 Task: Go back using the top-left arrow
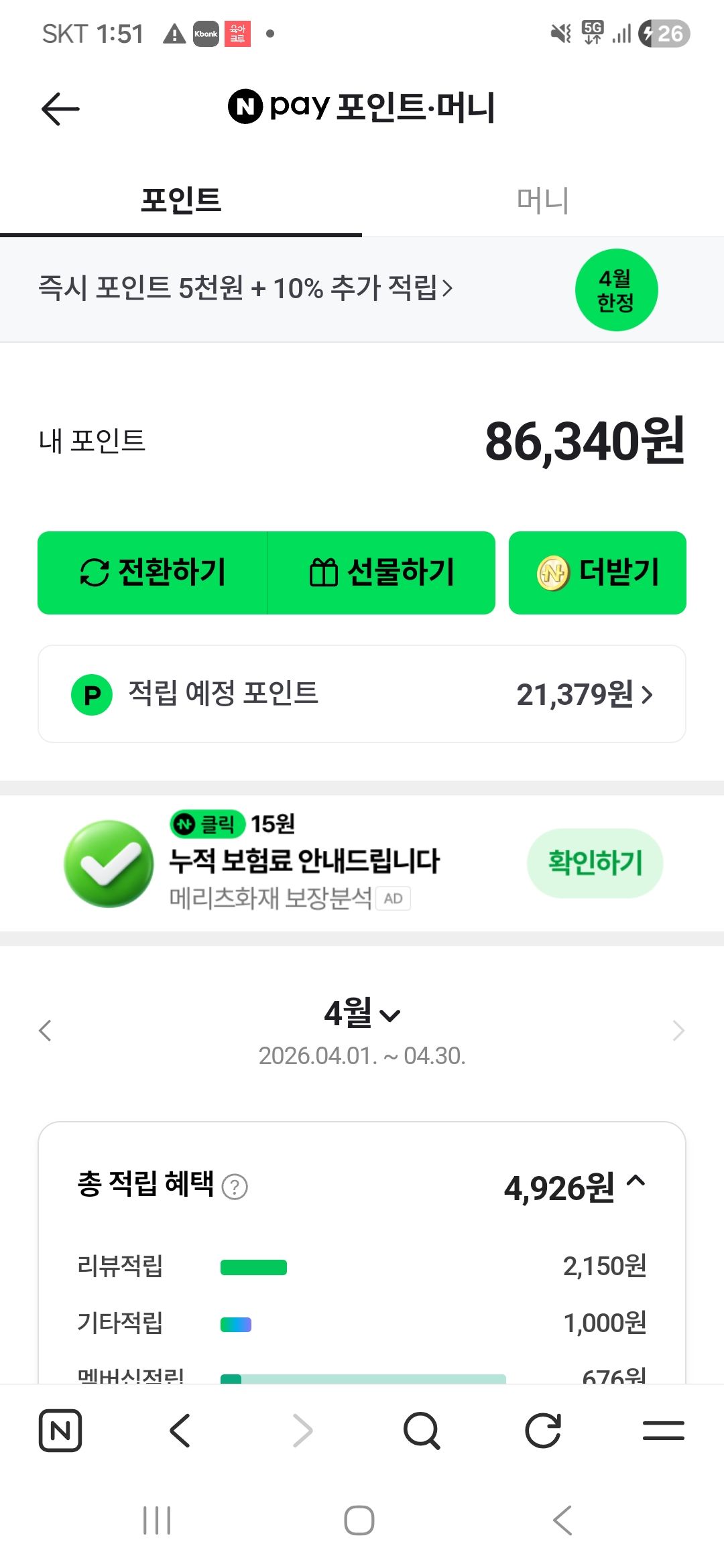(60, 109)
